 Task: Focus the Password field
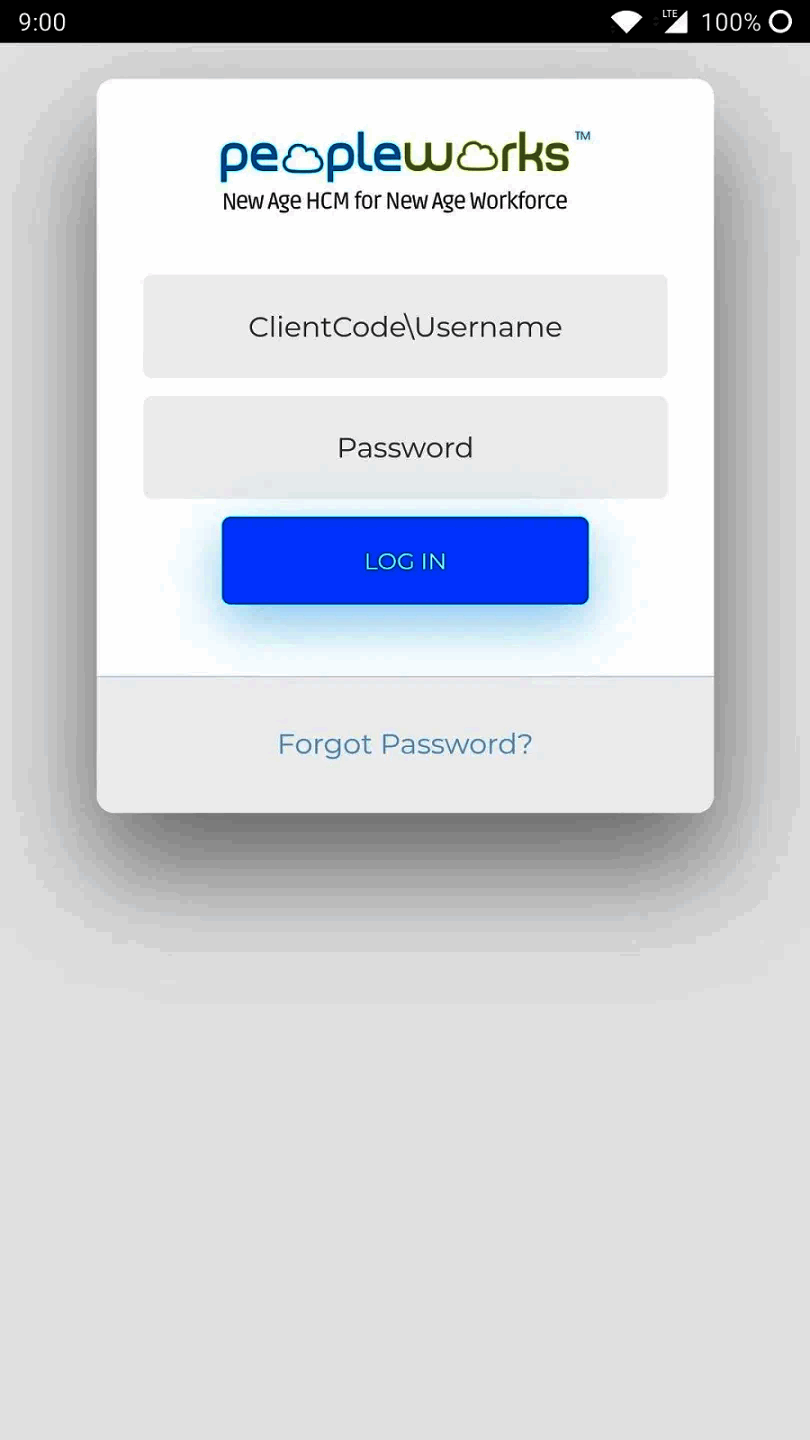click(x=405, y=447)
